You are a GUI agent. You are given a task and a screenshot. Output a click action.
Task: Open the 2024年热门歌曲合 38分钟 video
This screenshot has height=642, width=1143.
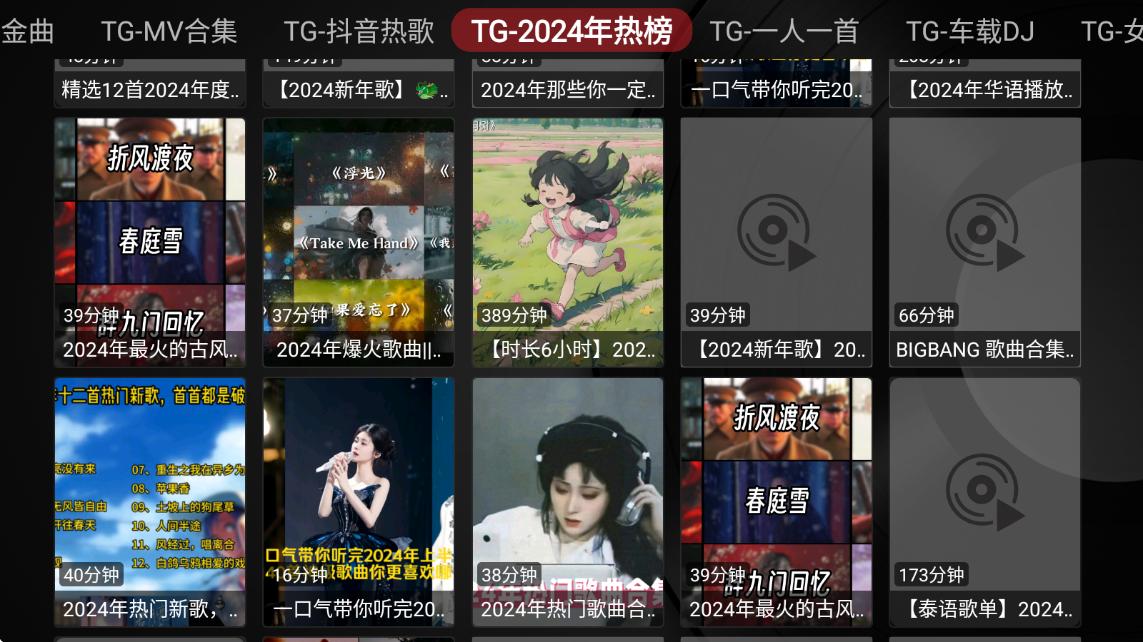point(567,501)
